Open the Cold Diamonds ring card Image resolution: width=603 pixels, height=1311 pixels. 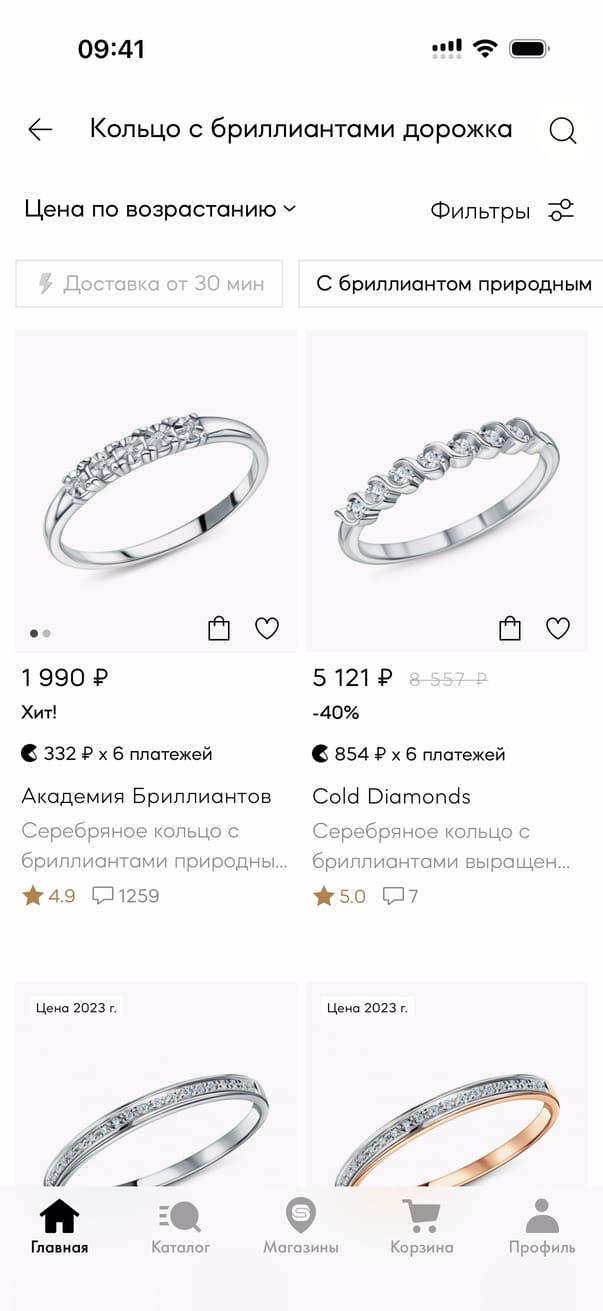pyautogui.click(x=447, y=490)
